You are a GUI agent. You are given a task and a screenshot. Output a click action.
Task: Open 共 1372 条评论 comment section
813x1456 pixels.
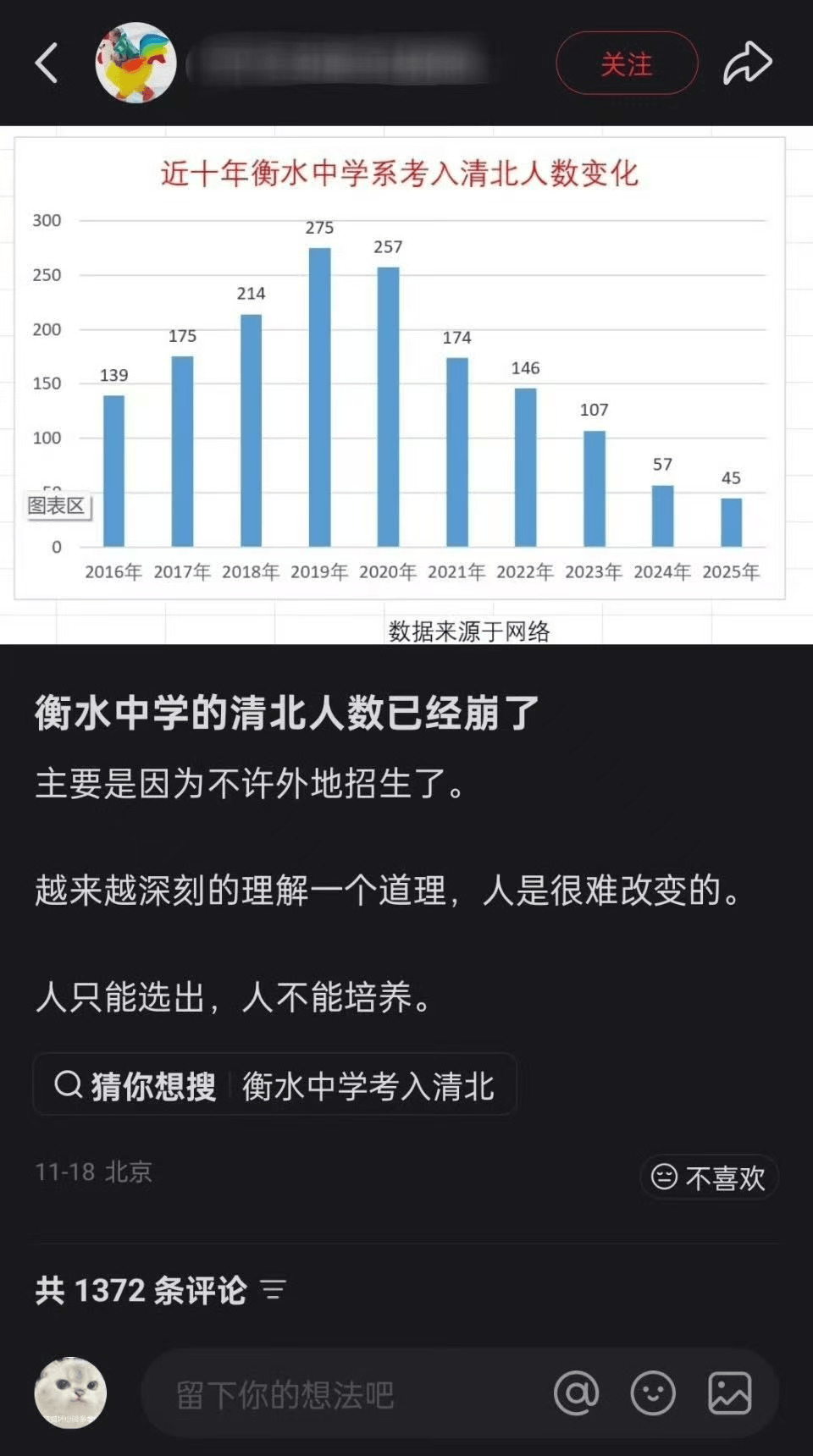pos(140,1288)
